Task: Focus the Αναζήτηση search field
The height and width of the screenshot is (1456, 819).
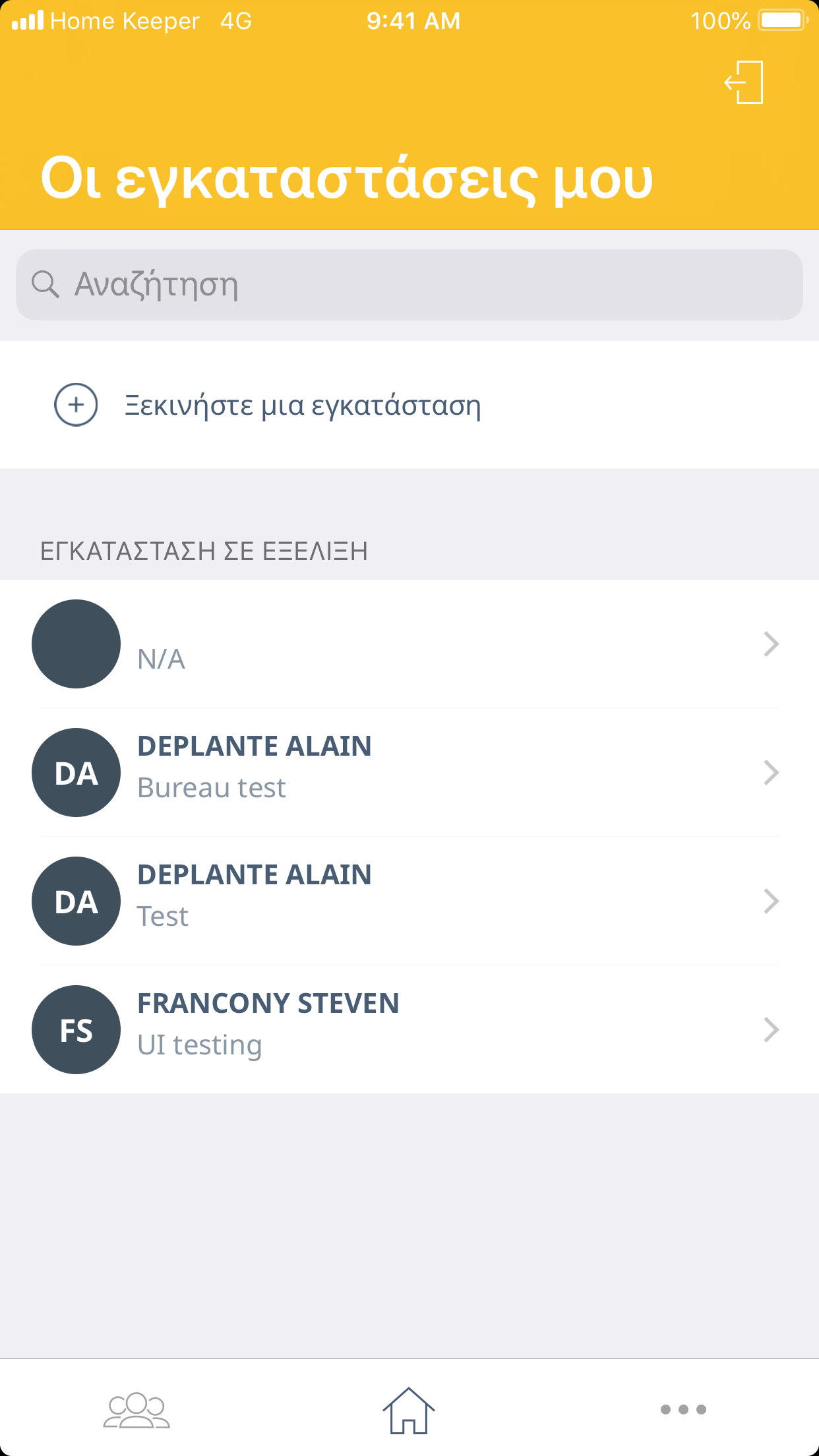Action: pos(409,285)
